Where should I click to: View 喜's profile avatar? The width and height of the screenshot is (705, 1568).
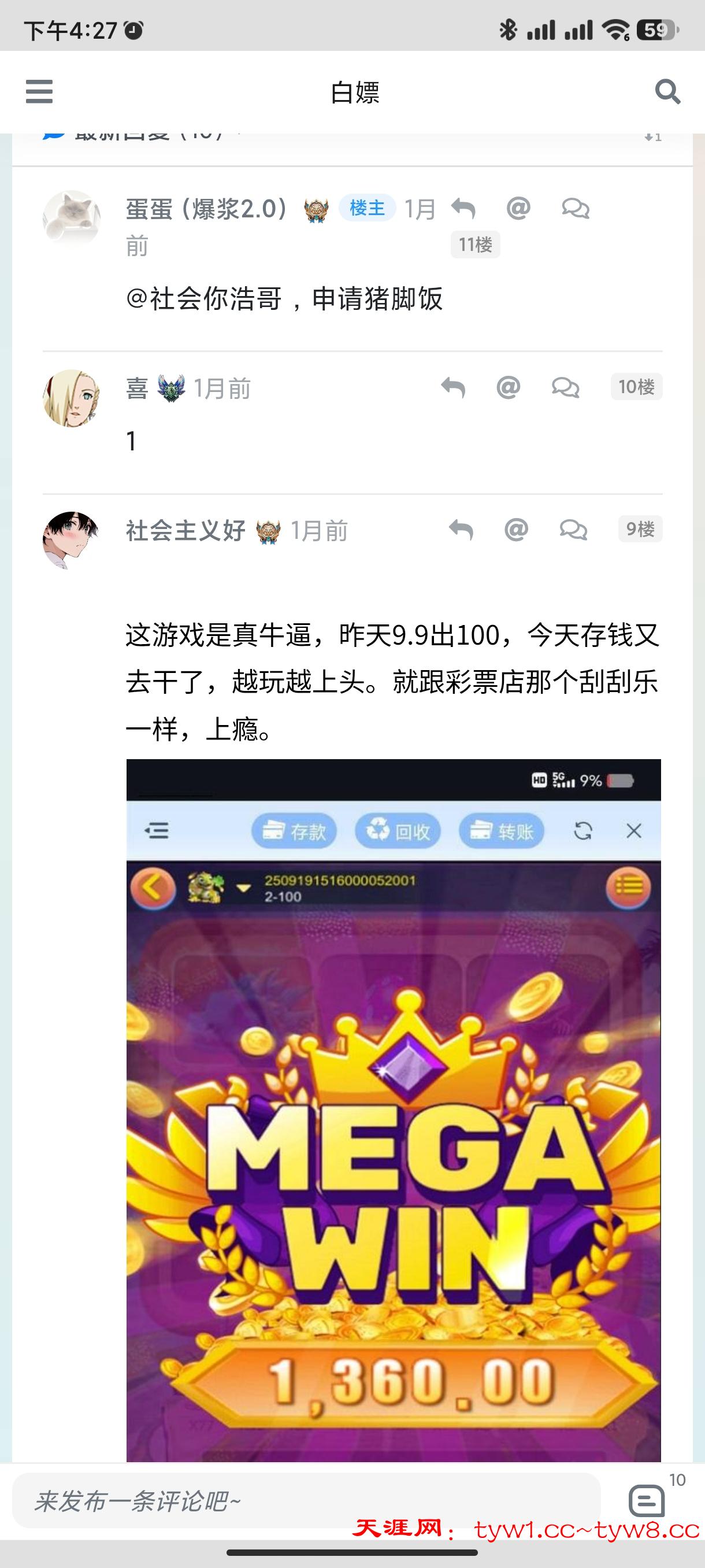click(71, 398)
